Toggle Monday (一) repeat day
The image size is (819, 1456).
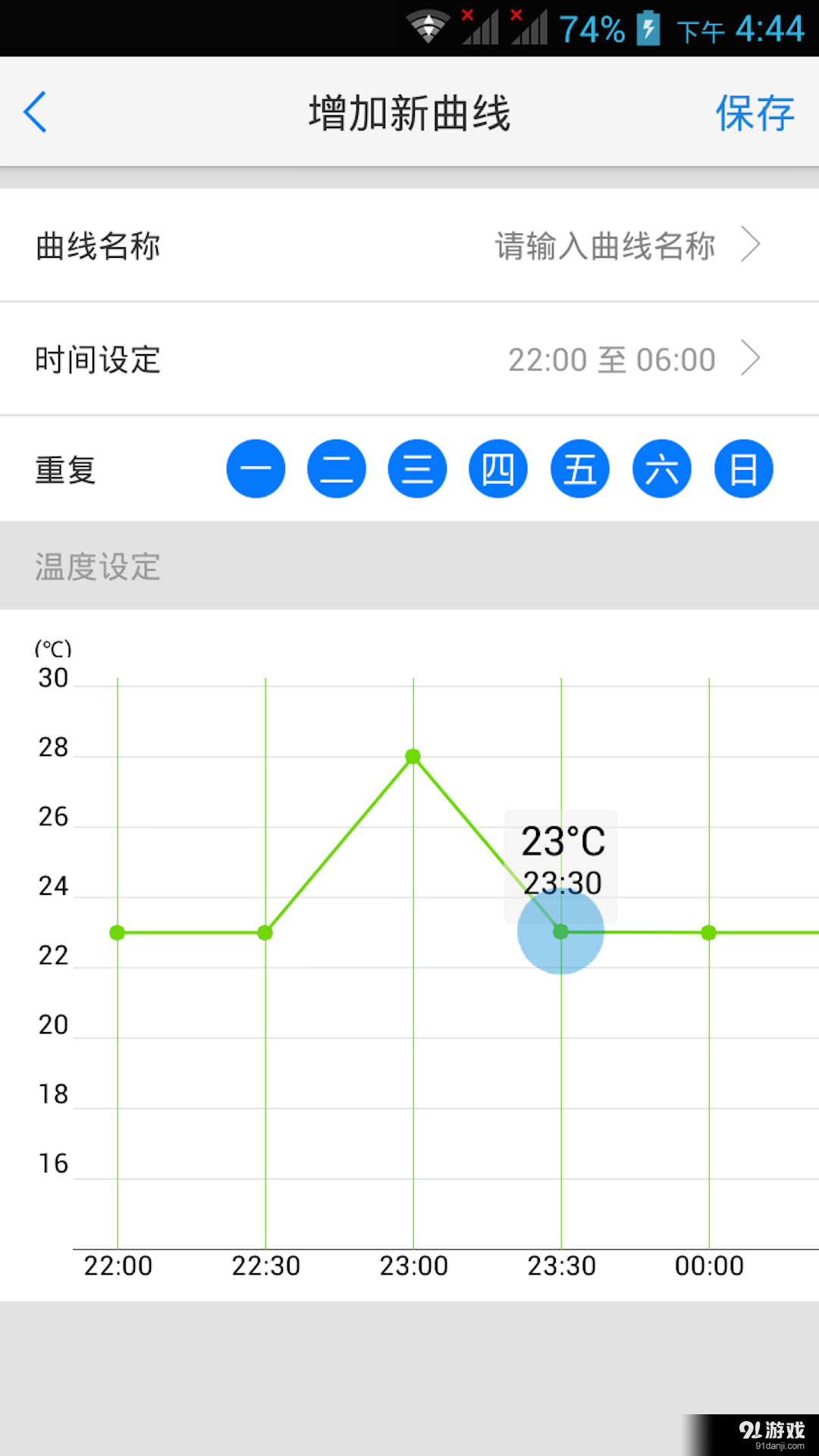click(256, 469)
